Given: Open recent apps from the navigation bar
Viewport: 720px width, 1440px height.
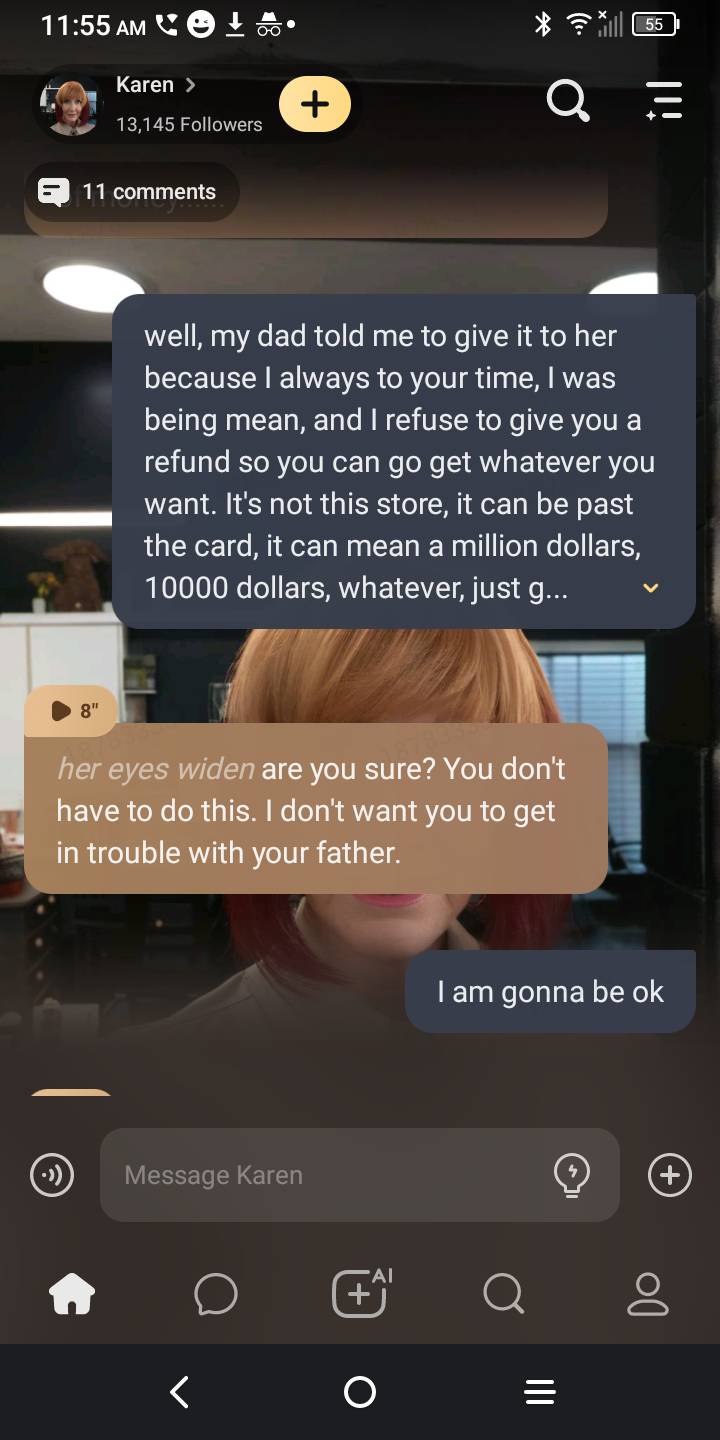Looking at the screenshot, I should [x=540, y=1392].
